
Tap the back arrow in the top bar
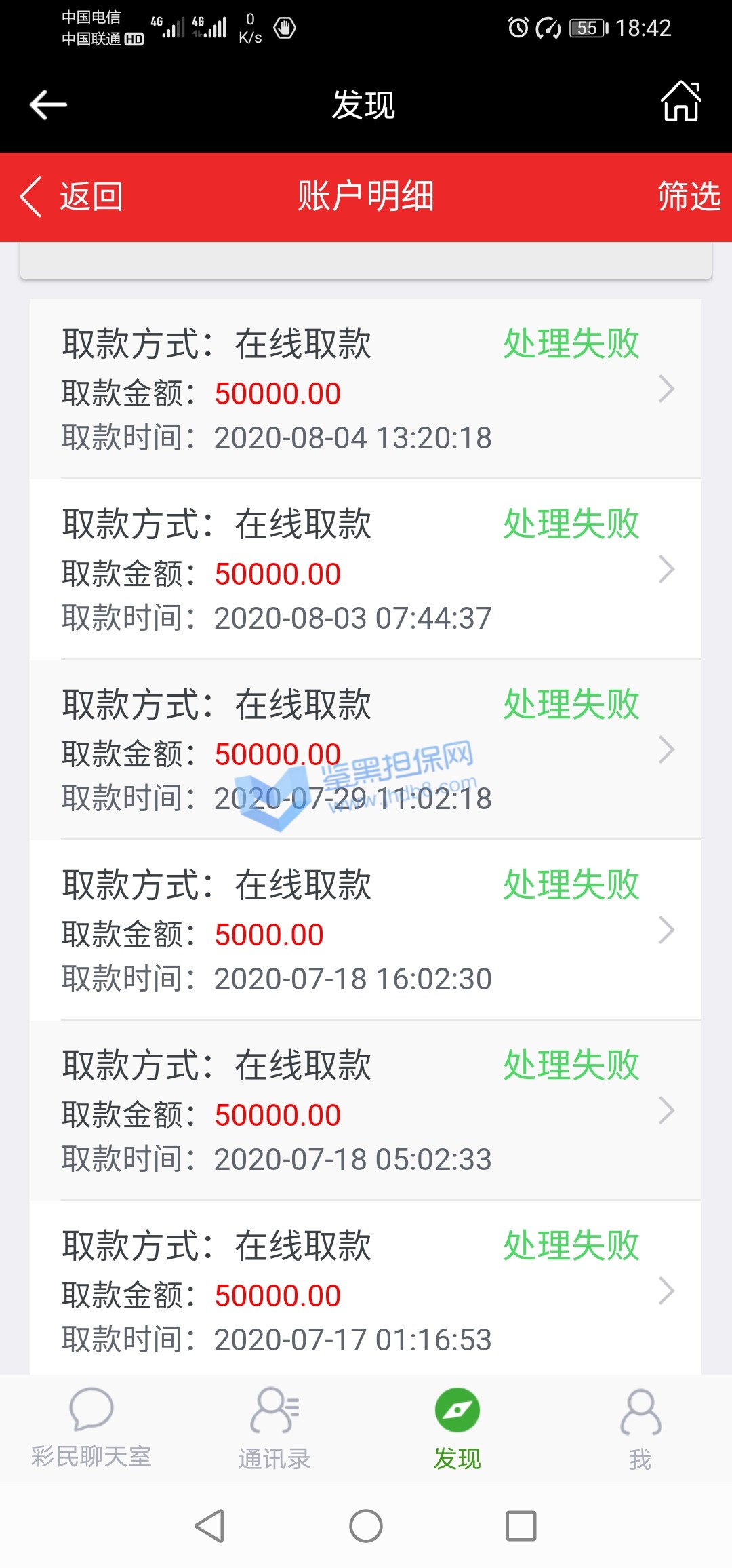coord(48,105)
